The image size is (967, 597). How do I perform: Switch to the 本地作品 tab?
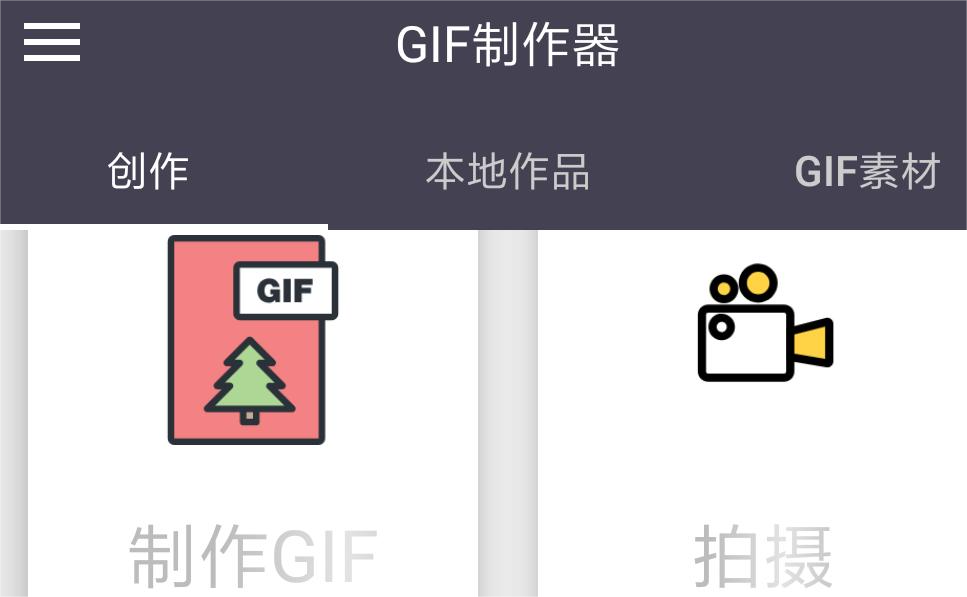coord(507,172)
